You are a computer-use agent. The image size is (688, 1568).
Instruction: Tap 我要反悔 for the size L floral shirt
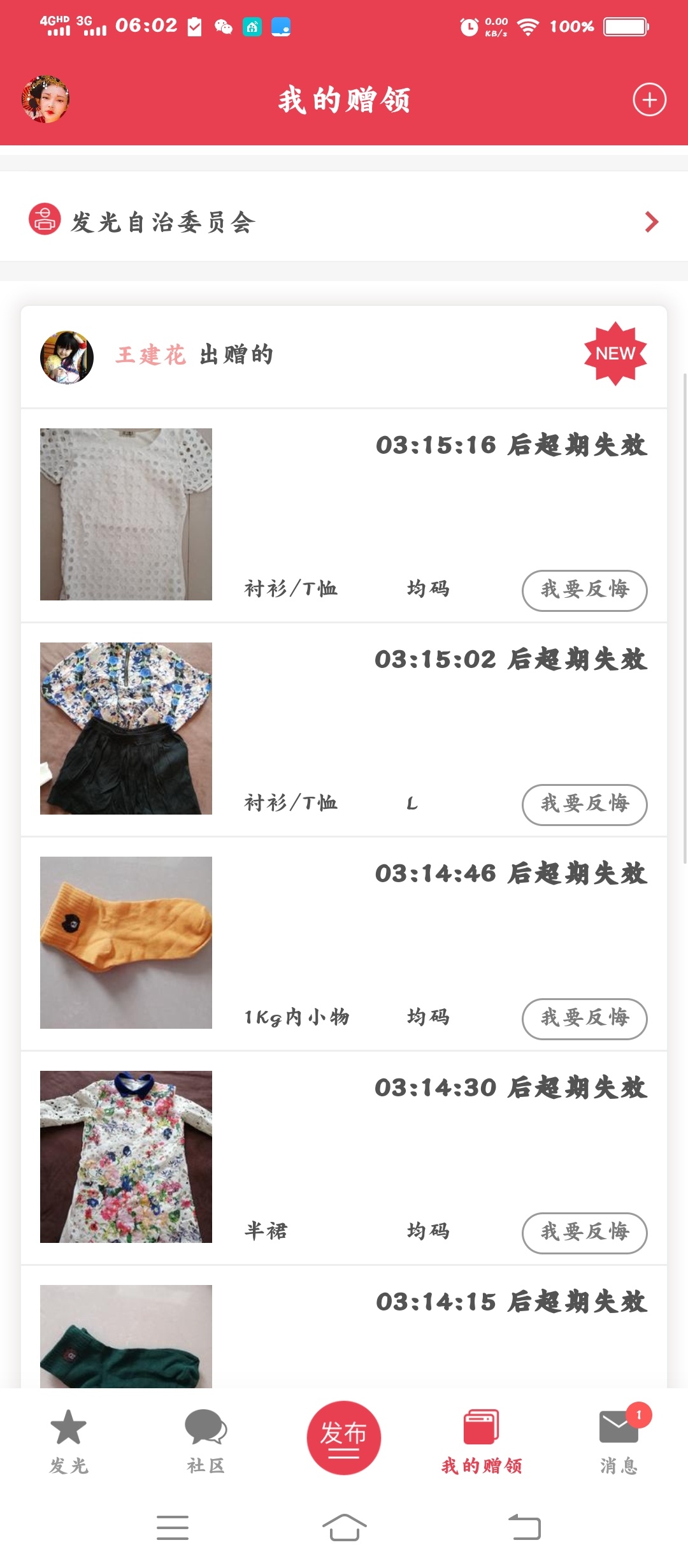[x=584, y=804]
